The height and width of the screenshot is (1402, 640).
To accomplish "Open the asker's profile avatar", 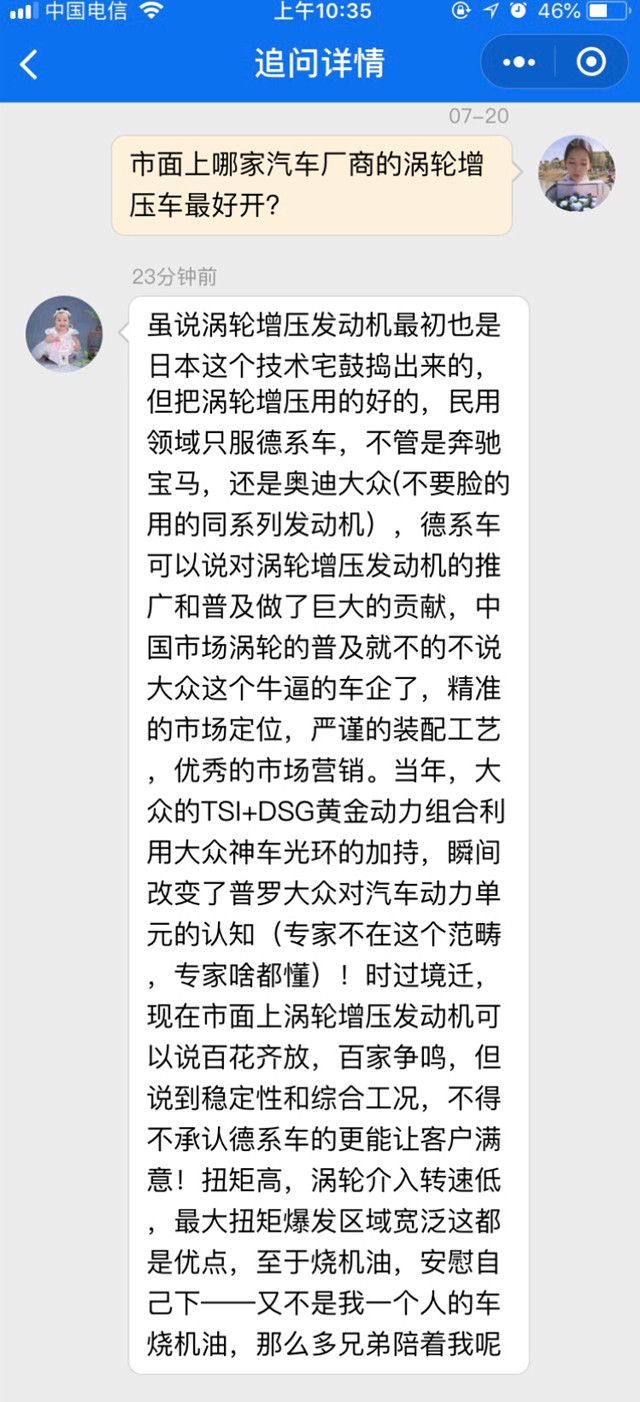I will point(577,173).
